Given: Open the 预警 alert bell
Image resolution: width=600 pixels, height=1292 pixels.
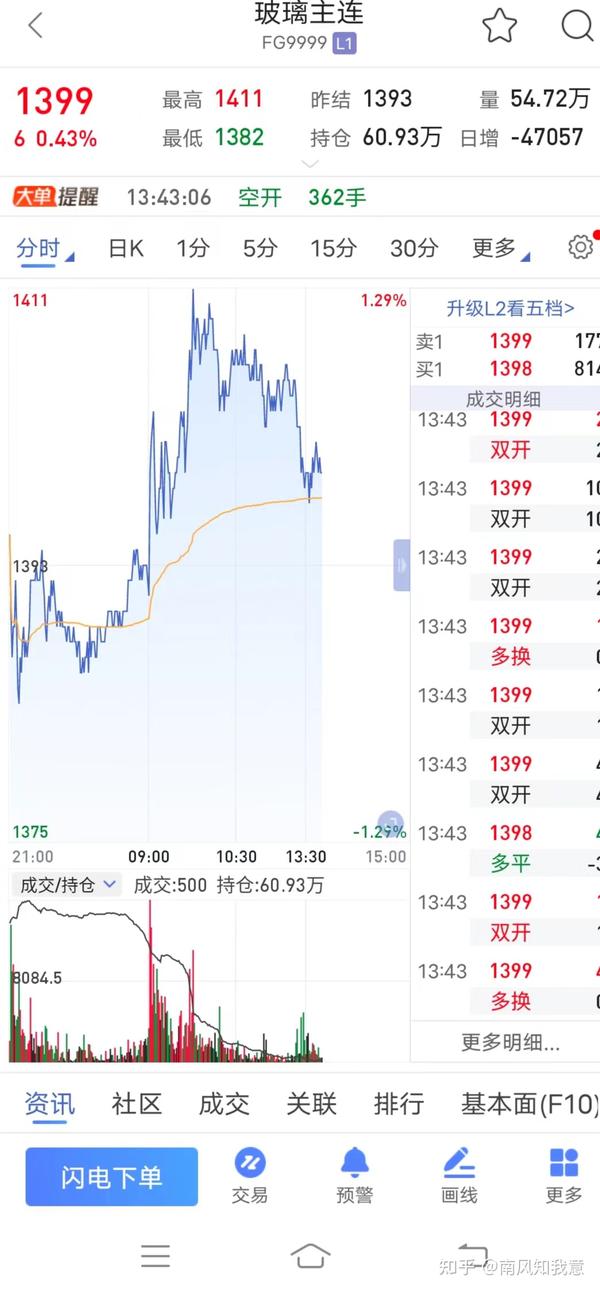Looking at the screenshot, I should point(354,1176).
